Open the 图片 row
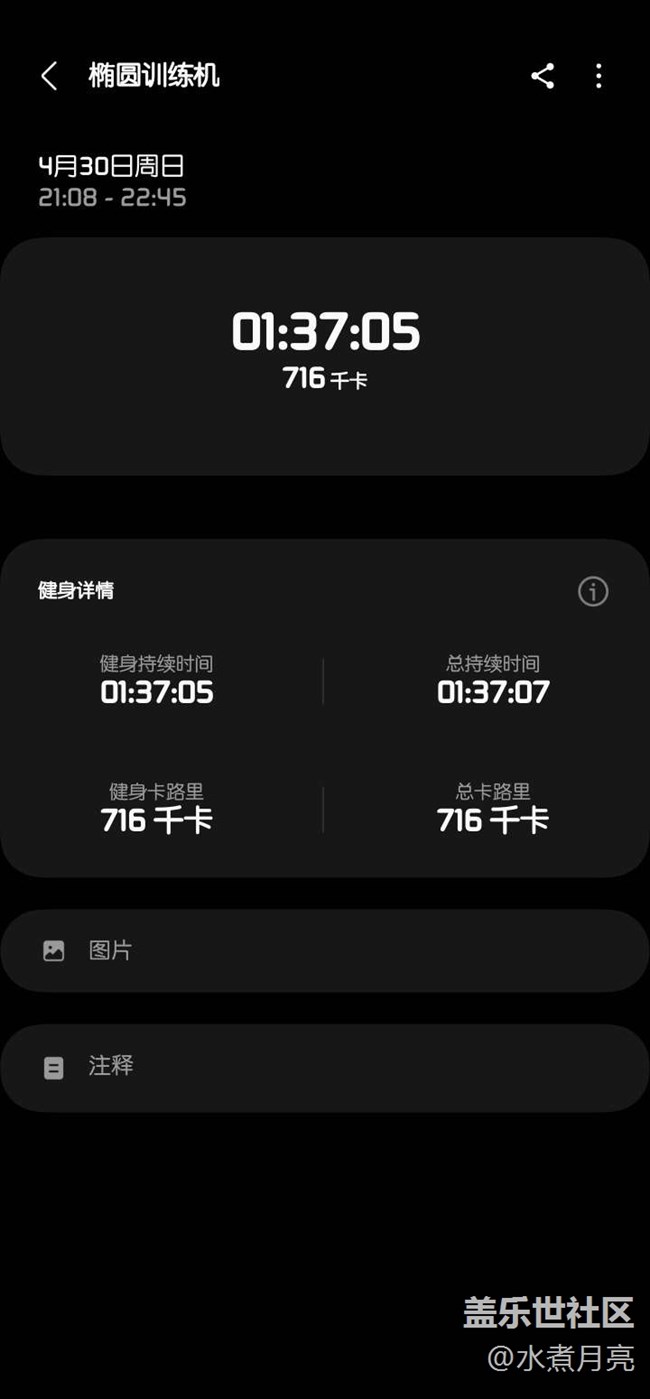Image resolution: width=650 pixels, height=1399 pixels. [x=325, y=951]
